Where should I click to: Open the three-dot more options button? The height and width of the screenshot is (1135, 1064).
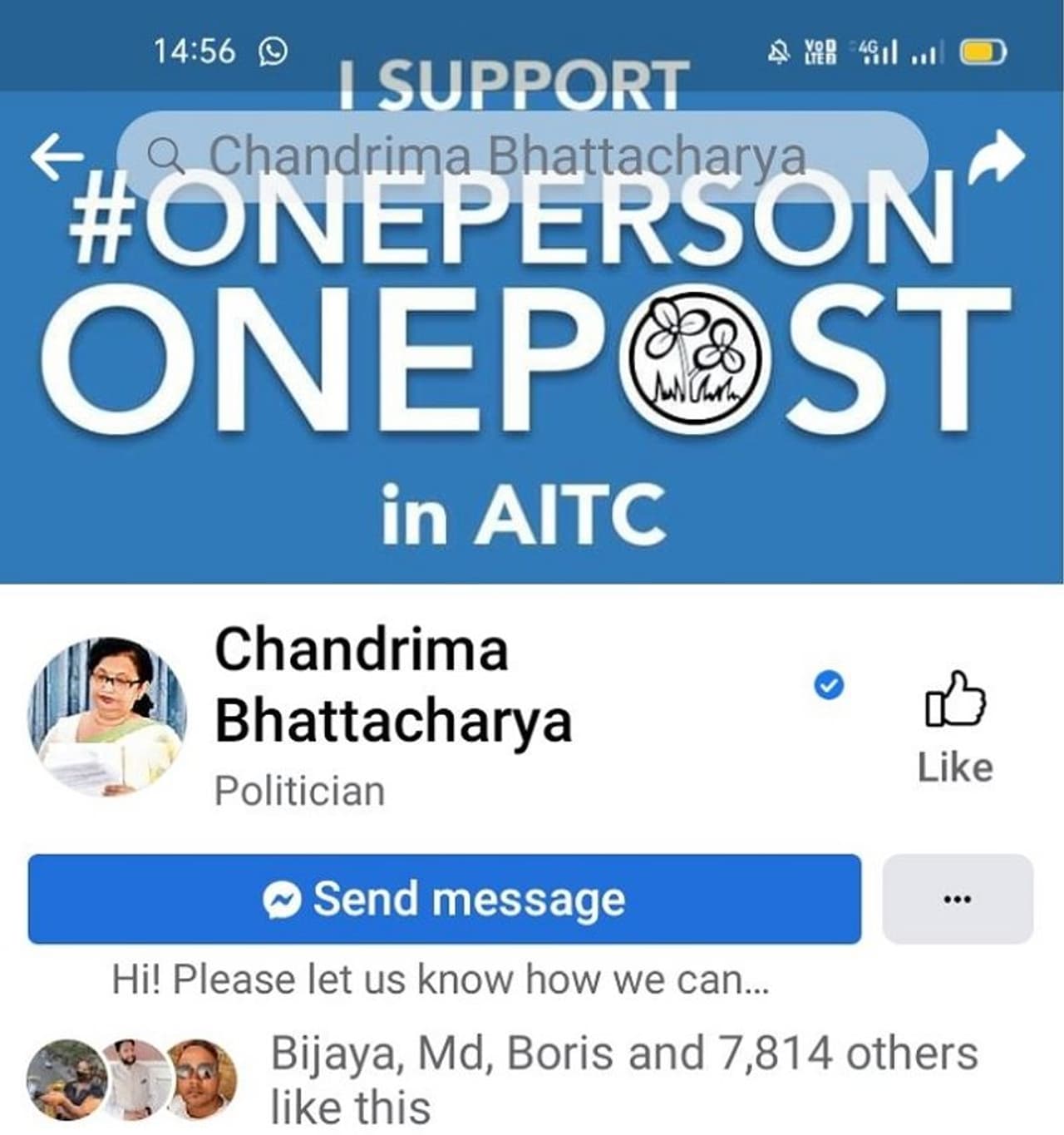[958, 899]
